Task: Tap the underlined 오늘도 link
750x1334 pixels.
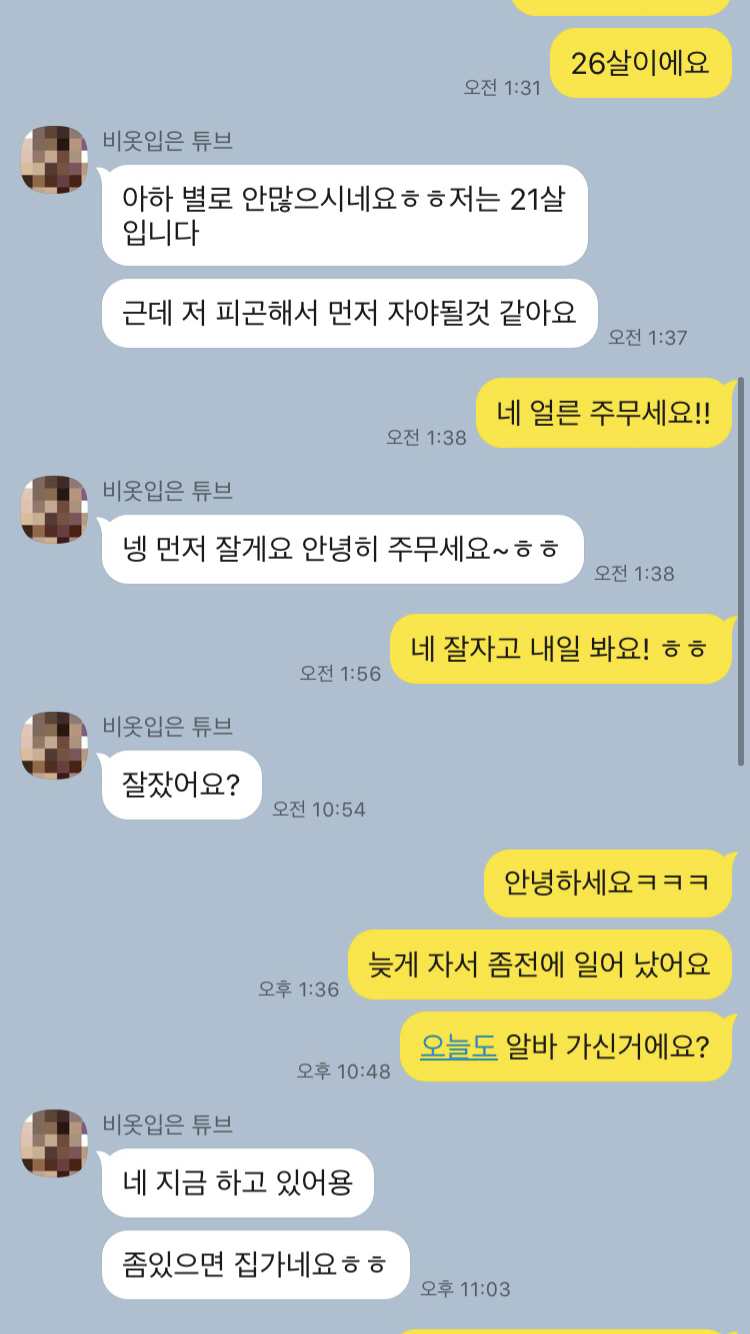Action: [x=458, y=1046]
